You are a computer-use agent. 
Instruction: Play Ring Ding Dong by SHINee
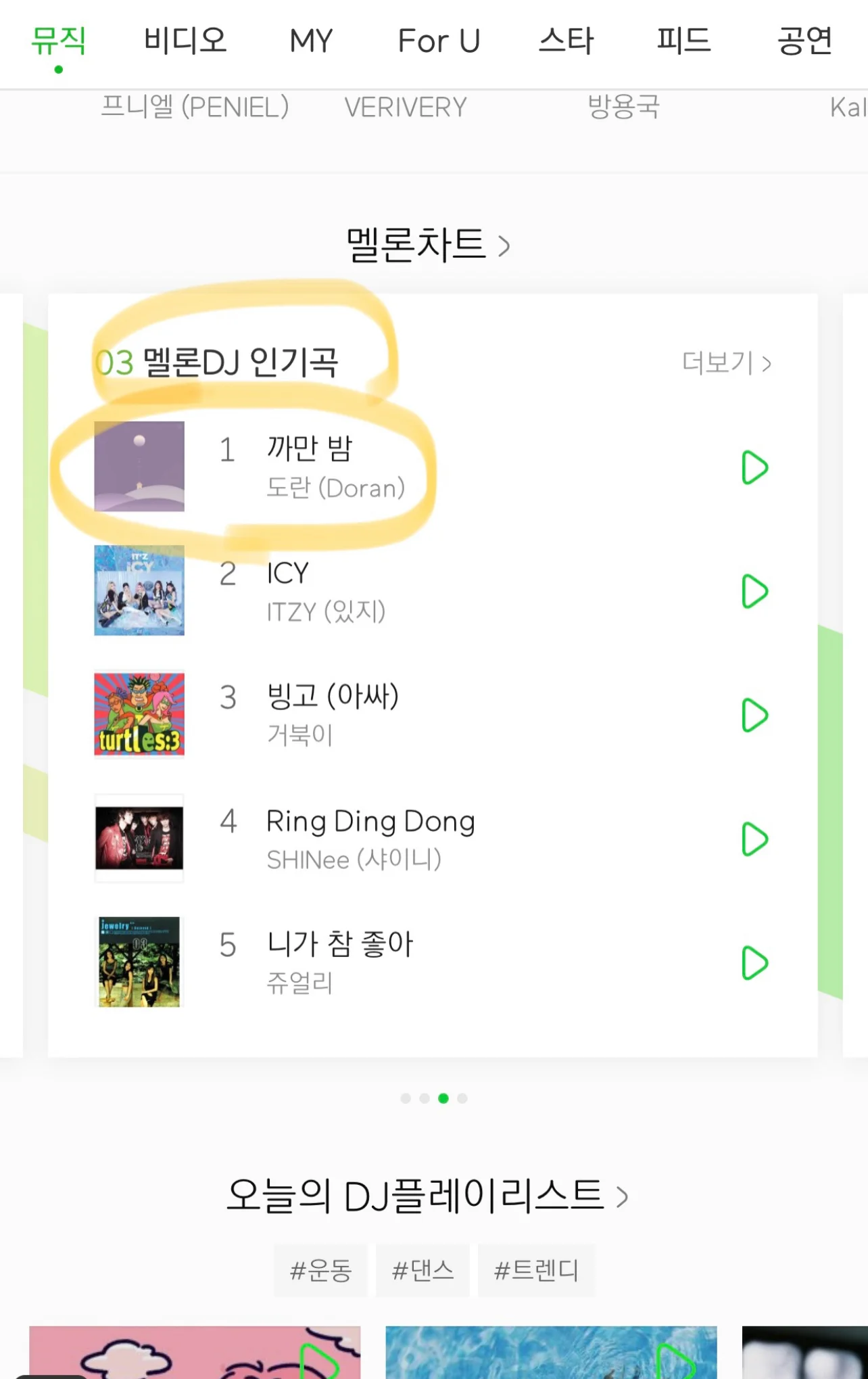(754, 839)
